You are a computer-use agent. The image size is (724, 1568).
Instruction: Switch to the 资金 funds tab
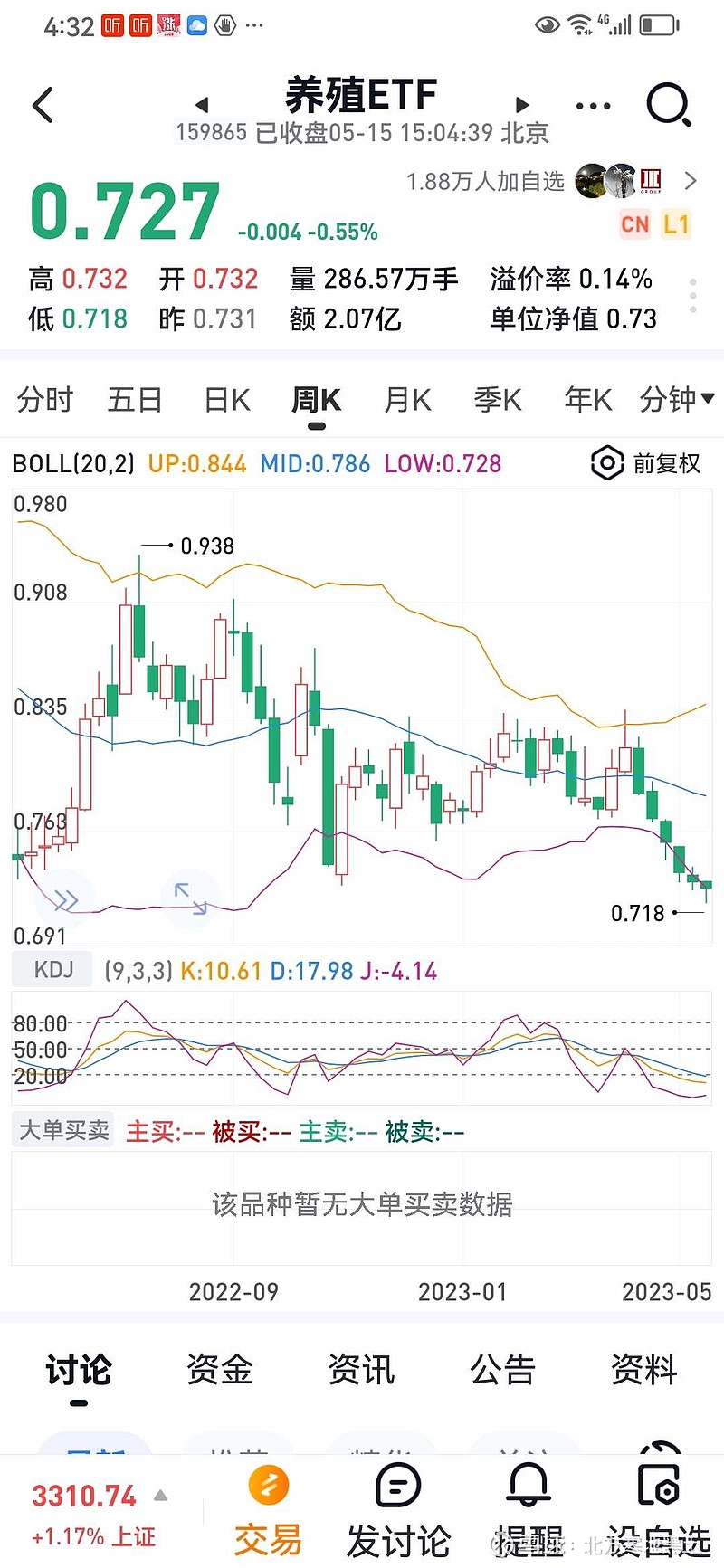point(218,1371)
